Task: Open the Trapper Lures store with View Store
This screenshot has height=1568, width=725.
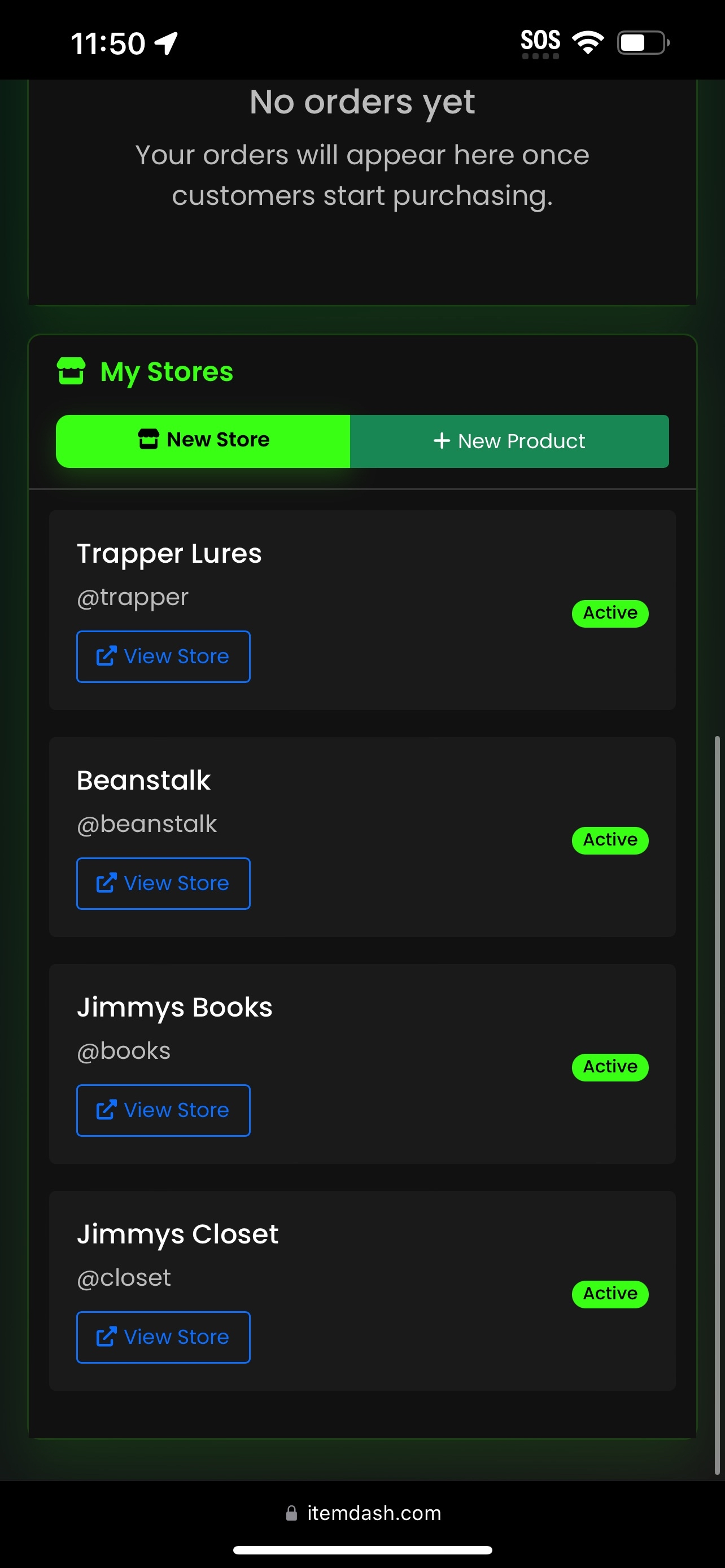Action: pyautogui.click(x=163, y=656)
